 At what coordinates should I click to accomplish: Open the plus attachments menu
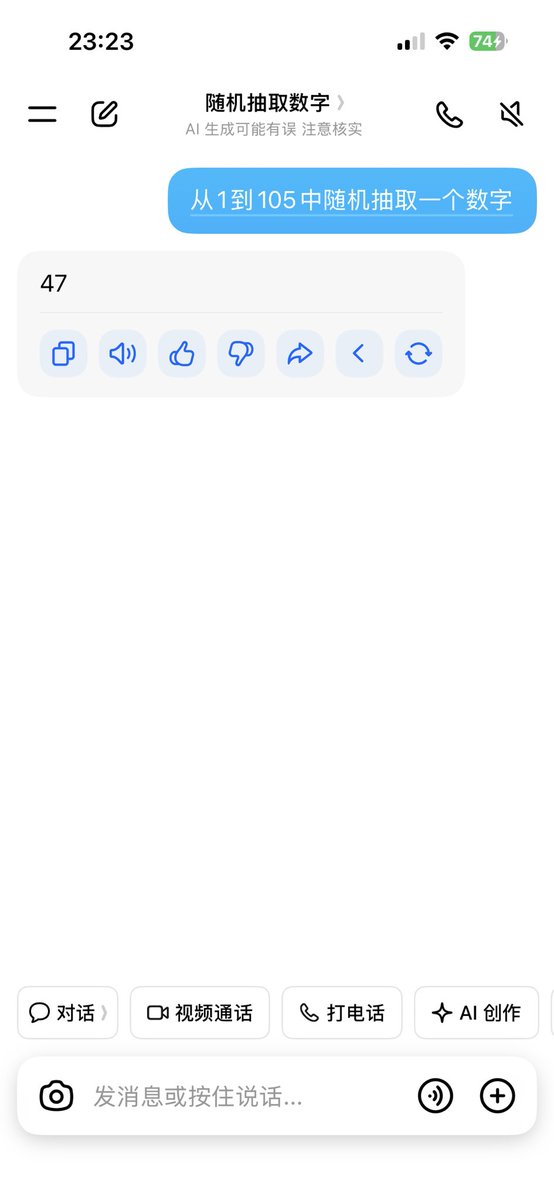498,1096
